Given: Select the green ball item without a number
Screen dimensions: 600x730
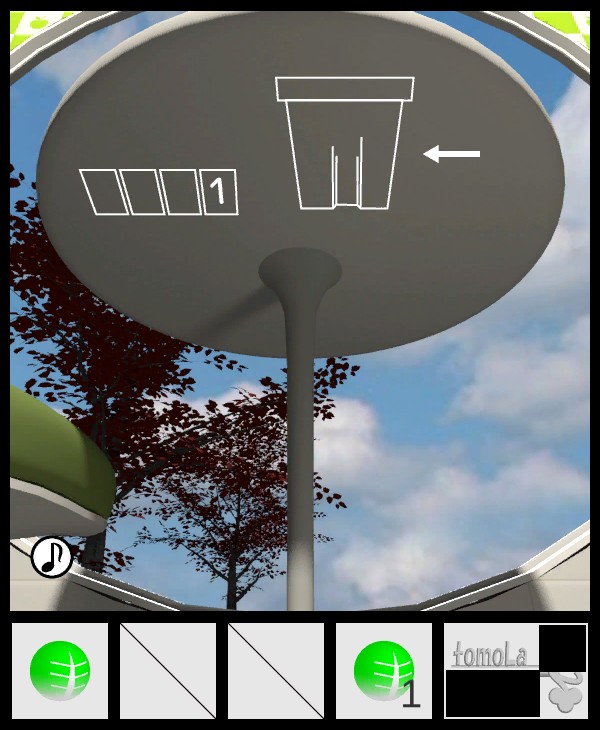Looking at the screenshot, I should point(60,671).
